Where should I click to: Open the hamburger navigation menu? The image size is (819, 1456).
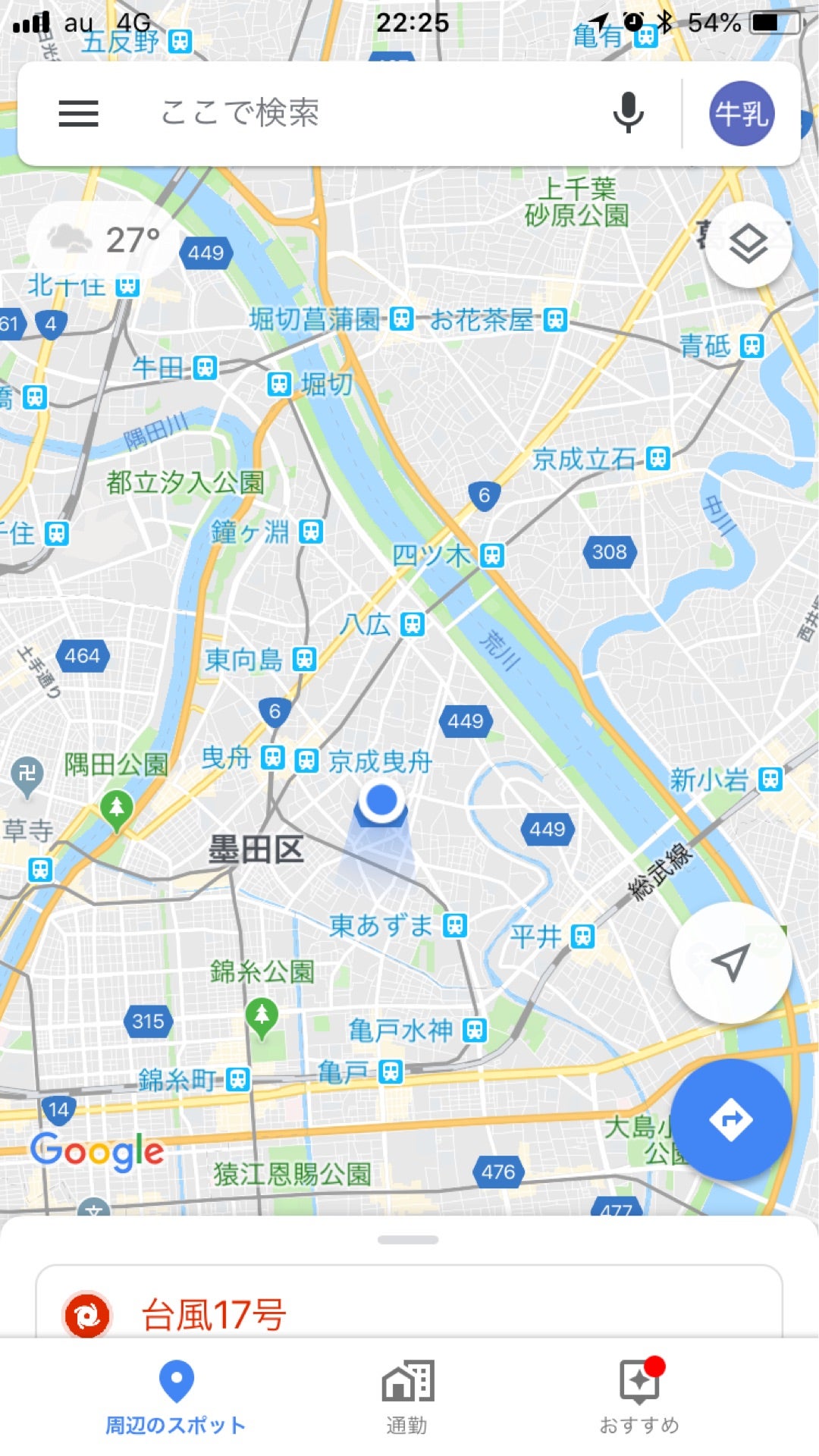(78, 112)
